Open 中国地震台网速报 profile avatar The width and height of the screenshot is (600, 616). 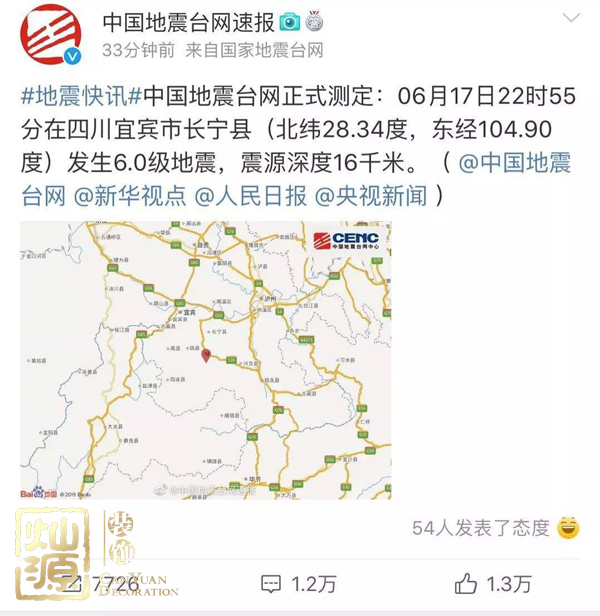[51, 33]
